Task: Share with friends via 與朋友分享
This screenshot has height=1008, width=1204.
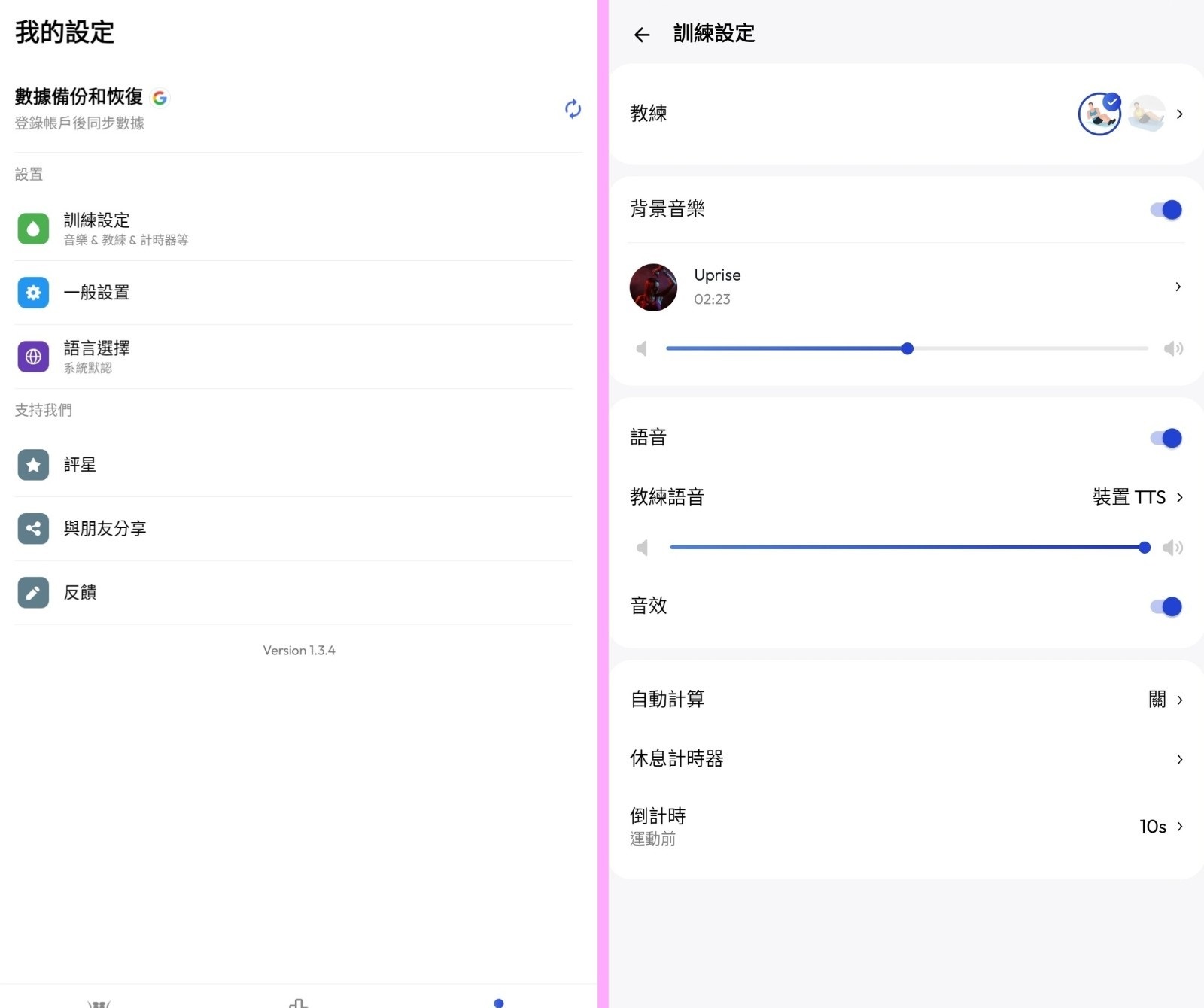Action: click(x=293, y=529)
